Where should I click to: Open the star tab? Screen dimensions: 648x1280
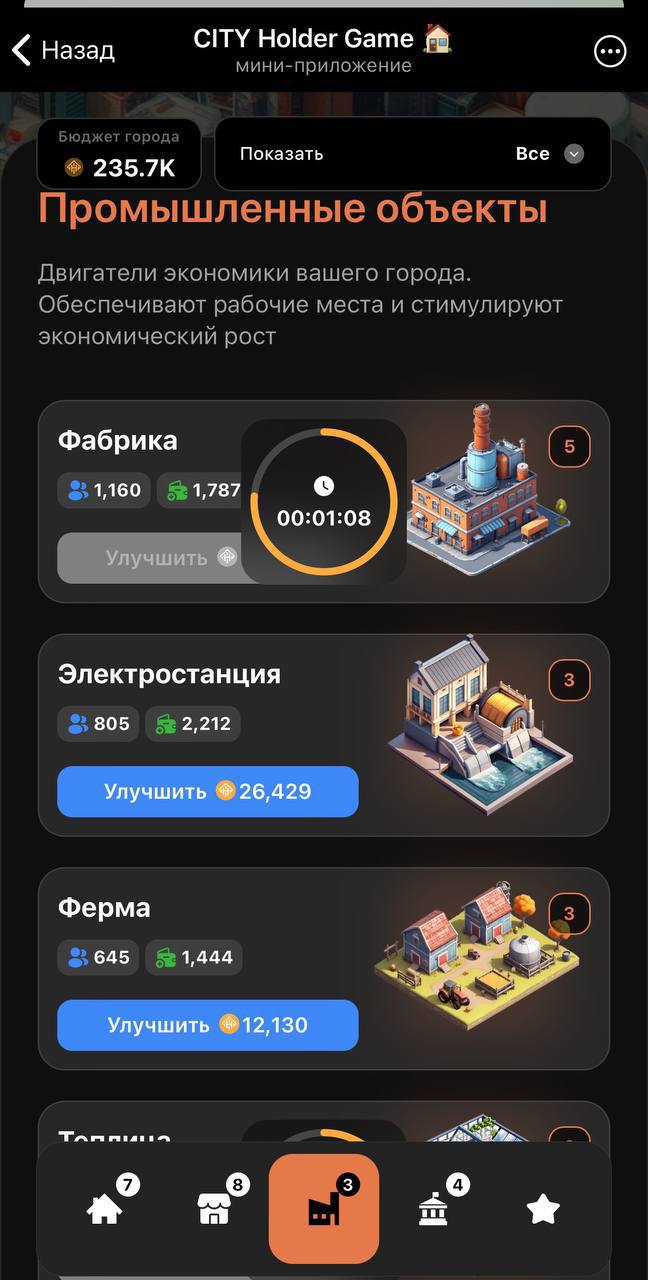coord(543,1209)
